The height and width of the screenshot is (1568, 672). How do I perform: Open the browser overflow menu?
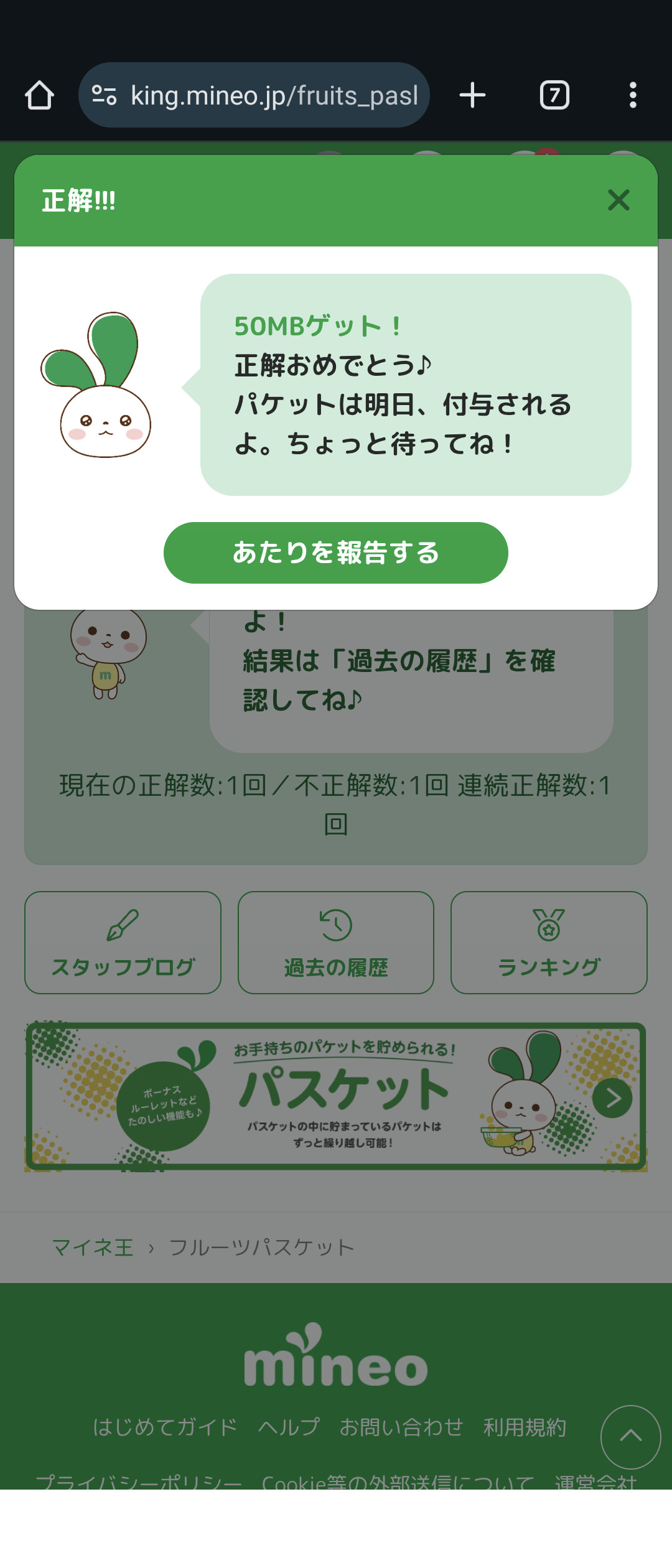[633, 95]
